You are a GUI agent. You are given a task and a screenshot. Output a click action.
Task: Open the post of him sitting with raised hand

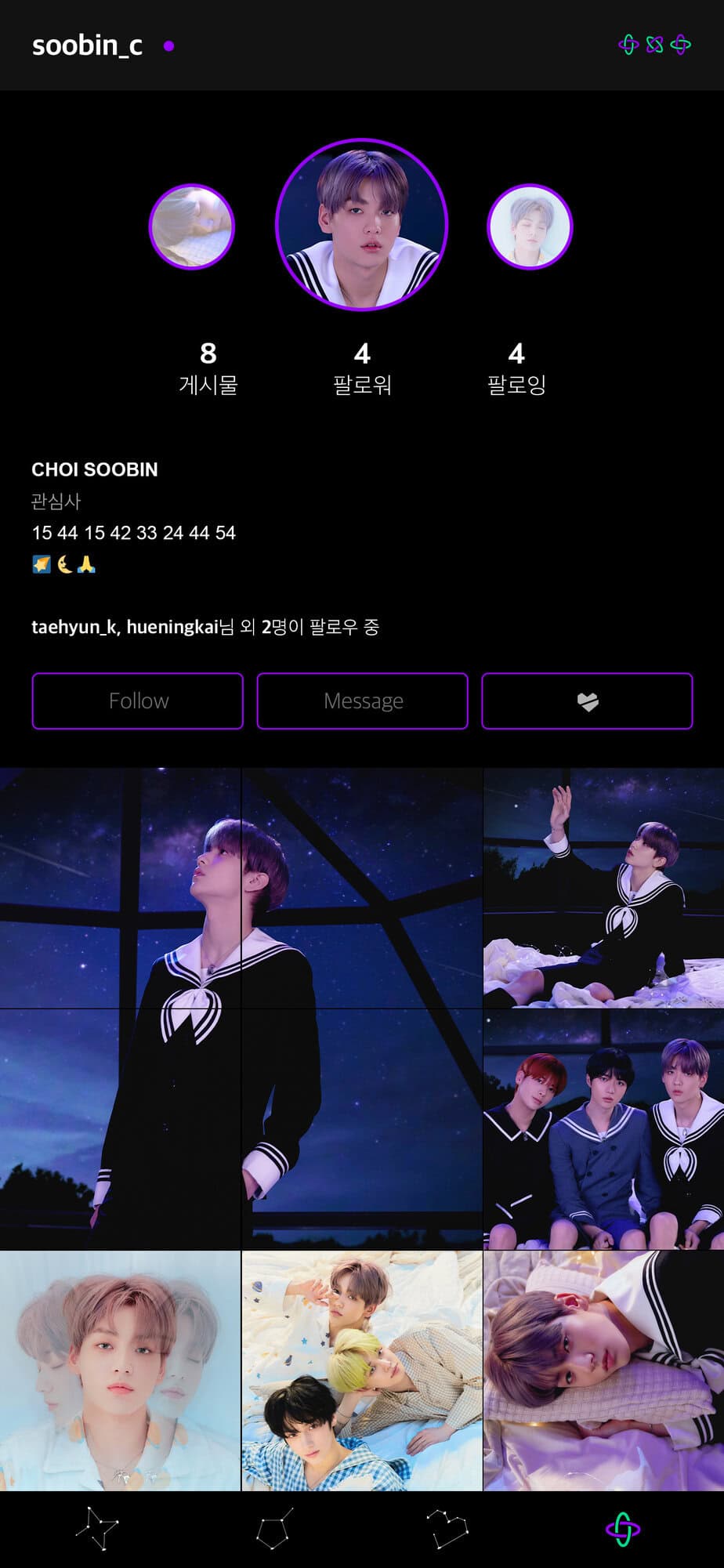click(x=603, y=888)
